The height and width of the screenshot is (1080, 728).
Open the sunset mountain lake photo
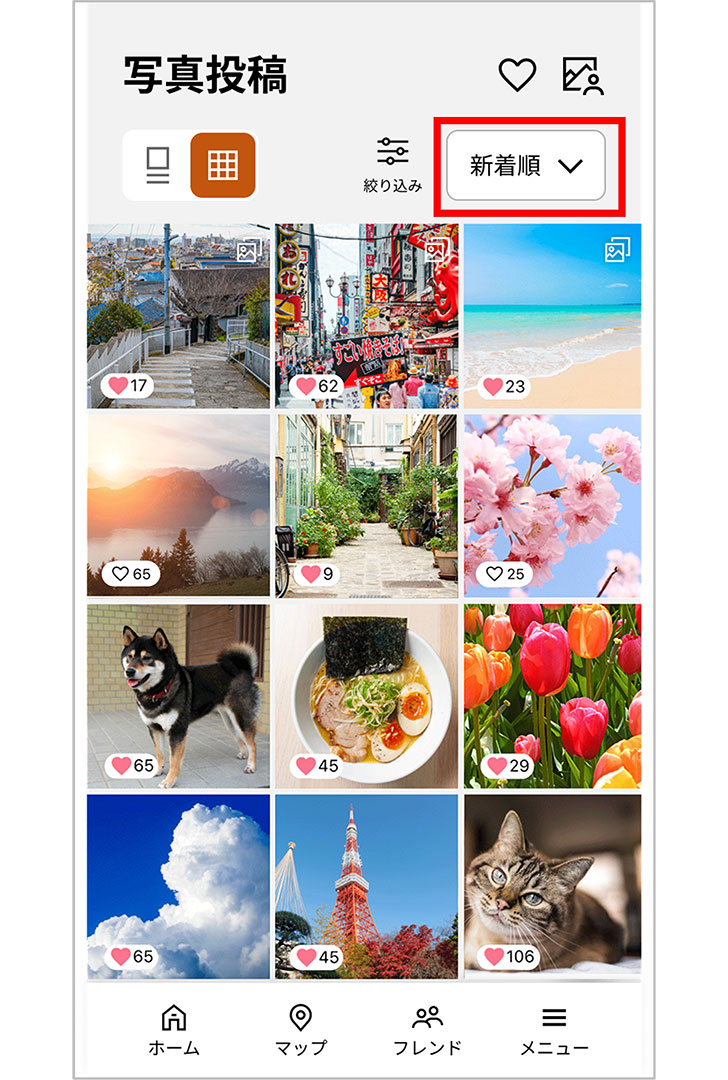pos(178,505)
